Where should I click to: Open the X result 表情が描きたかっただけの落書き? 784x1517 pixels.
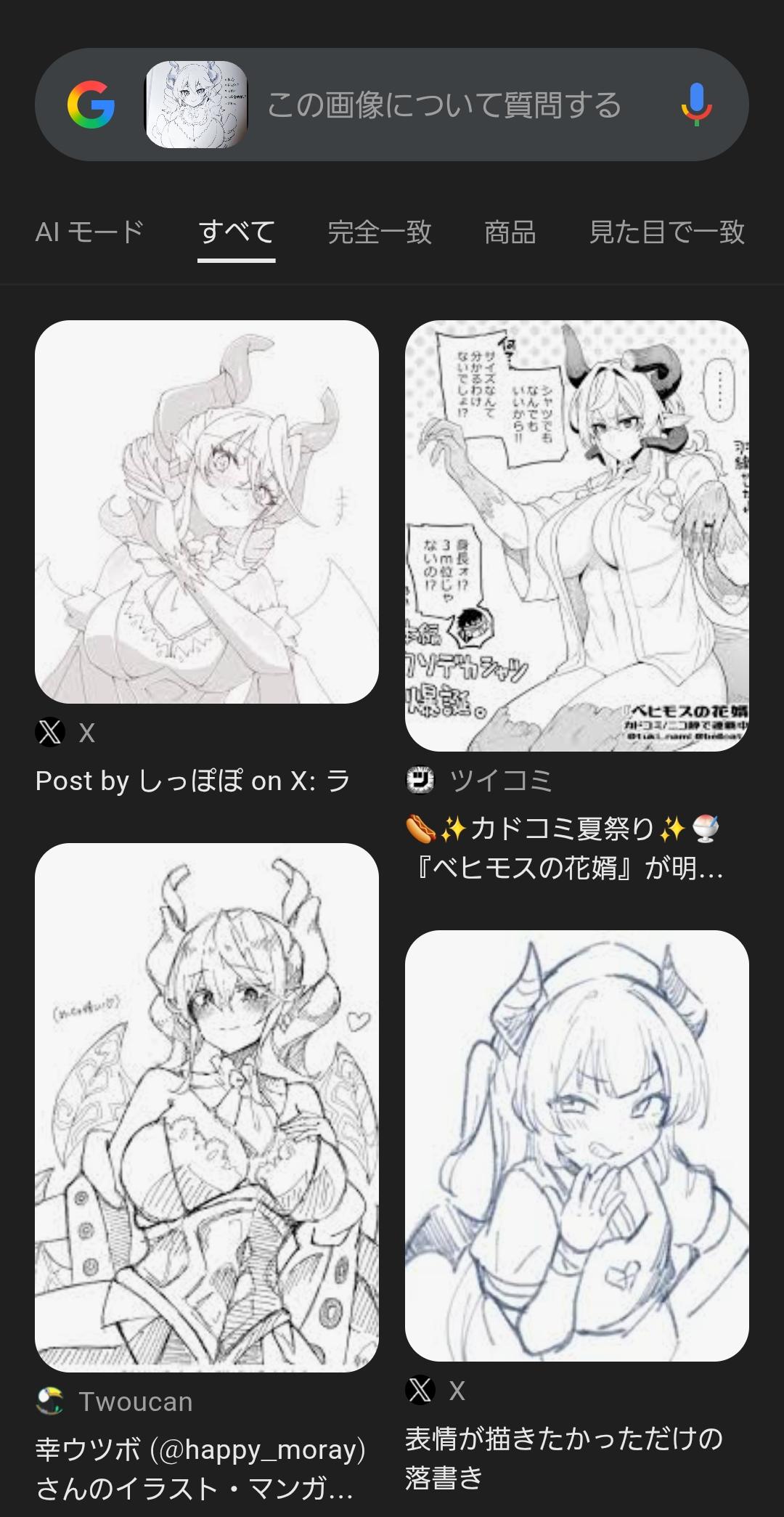click(576, 1145)
